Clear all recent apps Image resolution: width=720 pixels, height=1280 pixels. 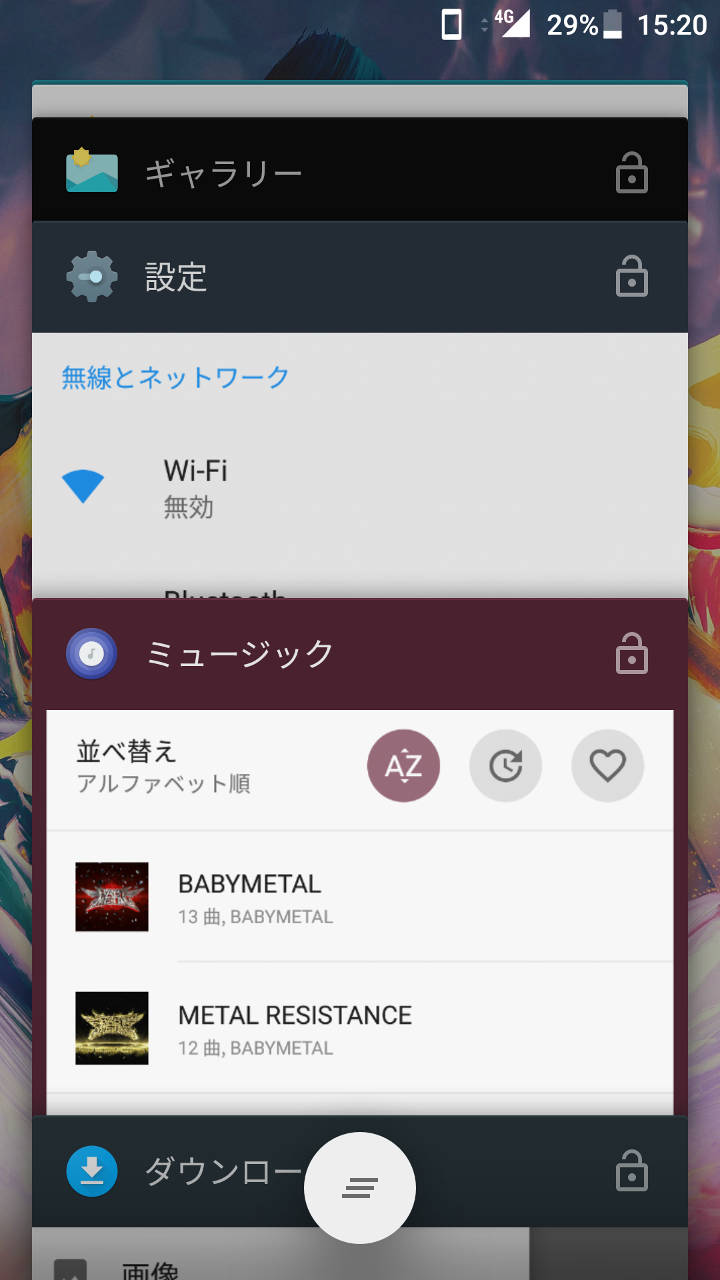point(360,1188)
